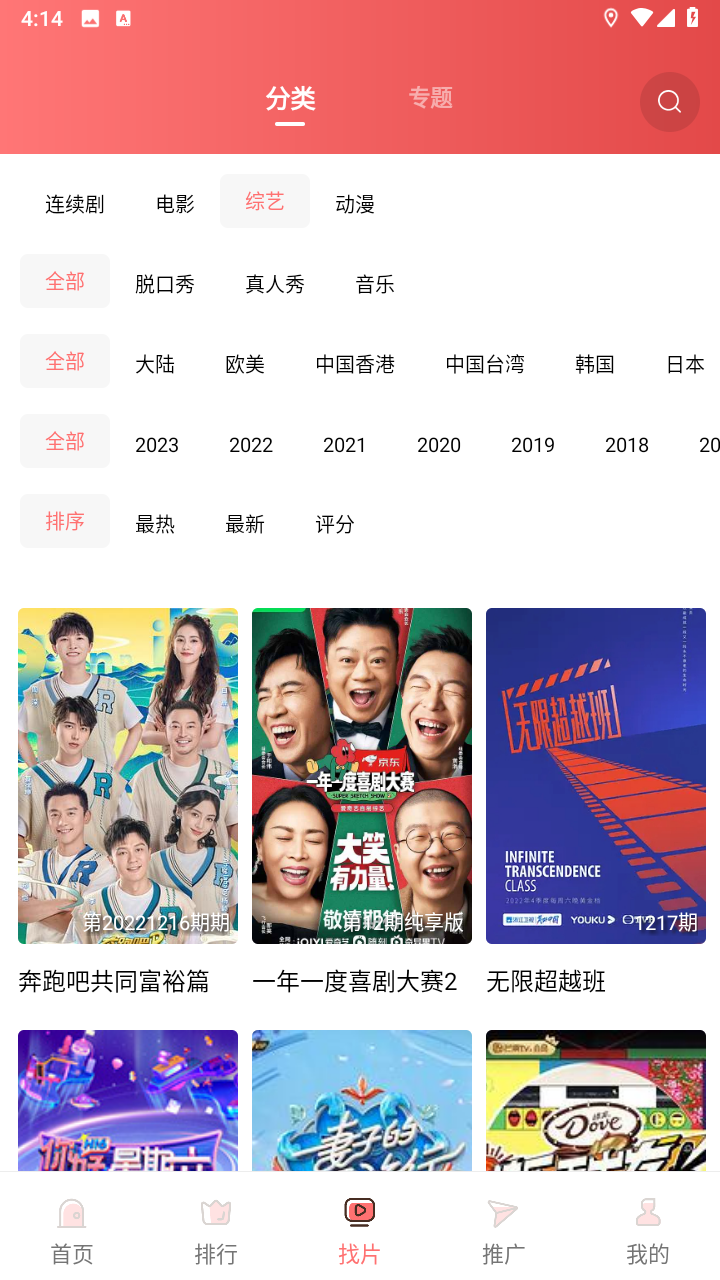Choose 韩国 as the region filter
This screenshot has width=720, height=1280.
point(595,364)
